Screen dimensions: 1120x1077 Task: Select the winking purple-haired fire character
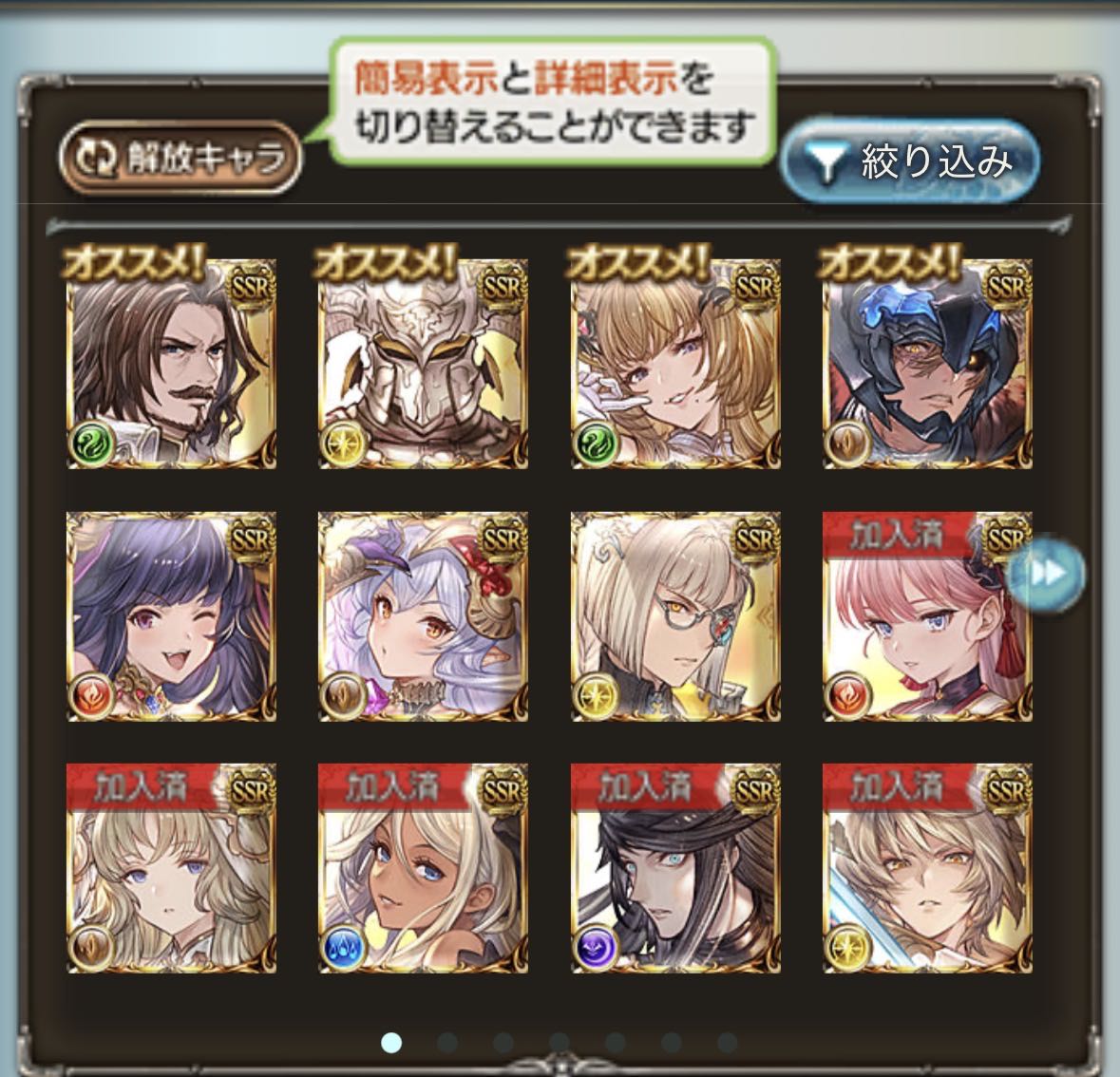[x=172, y=616]
